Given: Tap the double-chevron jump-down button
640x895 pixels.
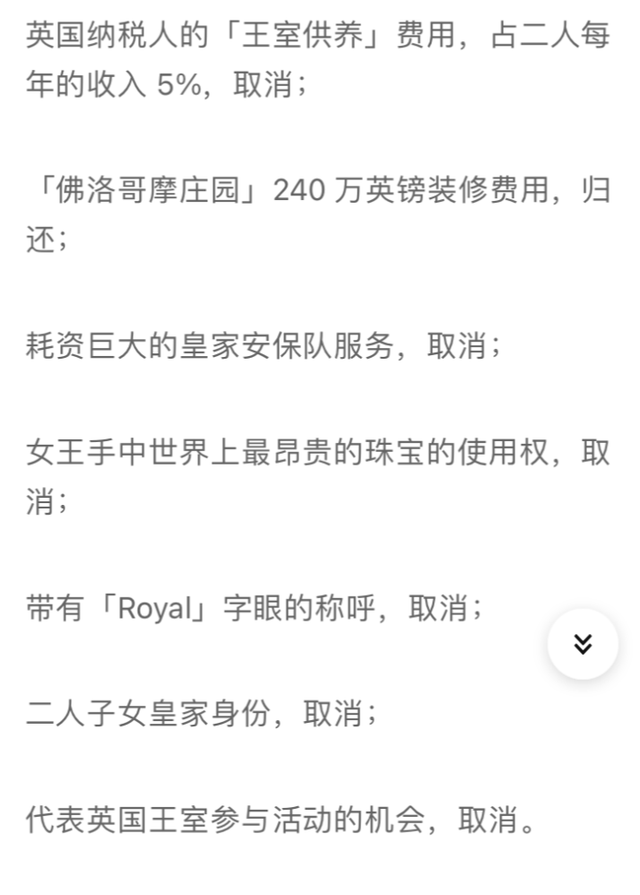Looking at the screenshot, I should [x=583, y=644].
